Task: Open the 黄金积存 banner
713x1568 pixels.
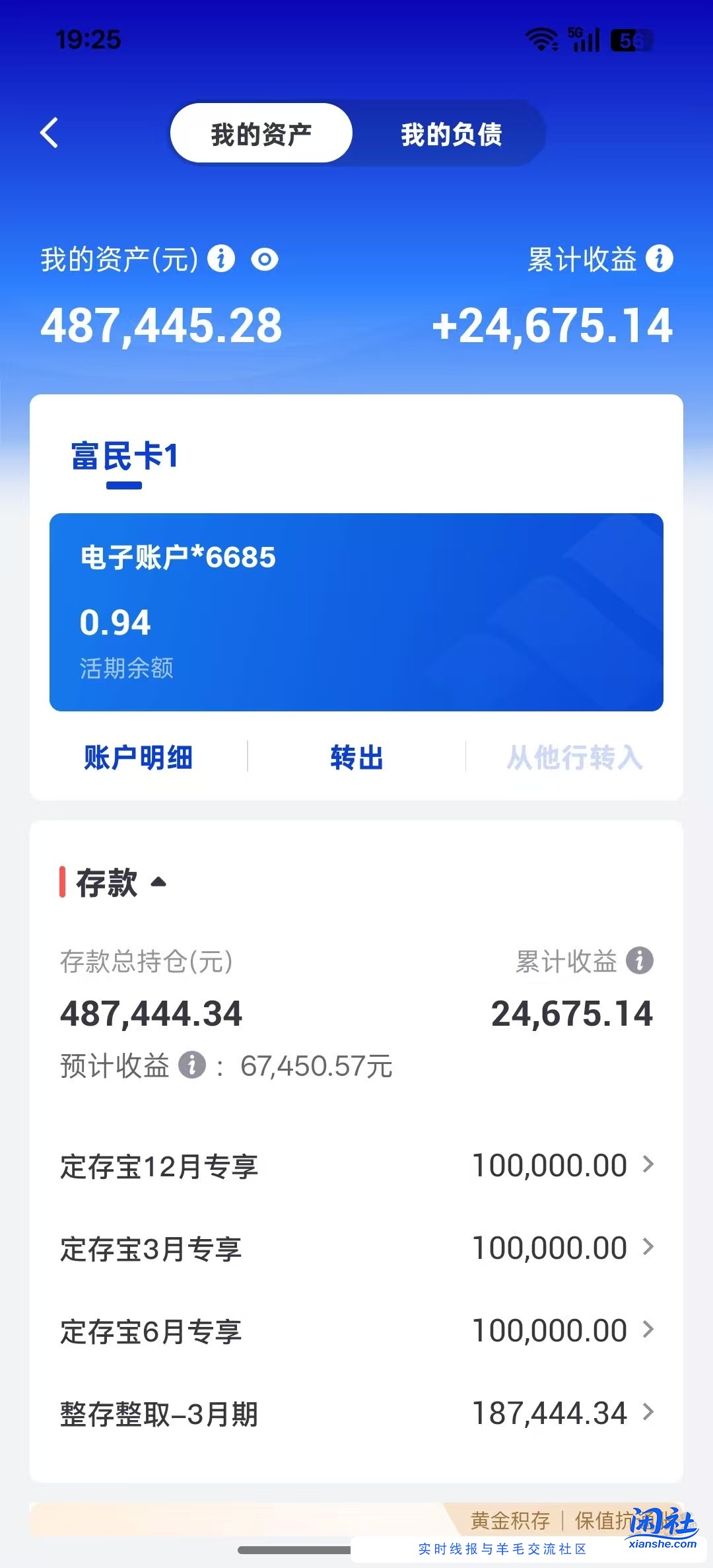Action: 510,1520
